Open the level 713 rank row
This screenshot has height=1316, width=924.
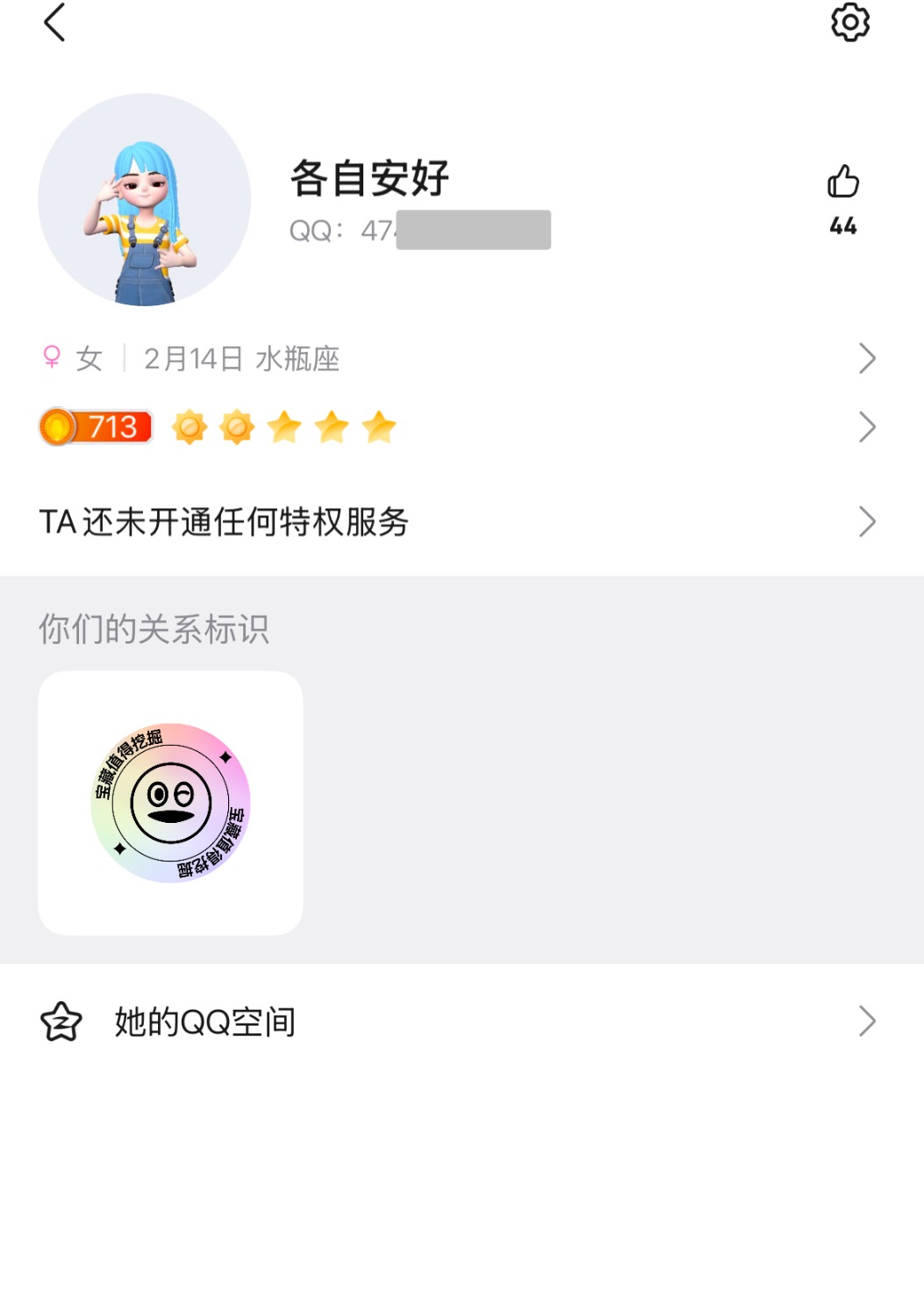coord(456,427)
